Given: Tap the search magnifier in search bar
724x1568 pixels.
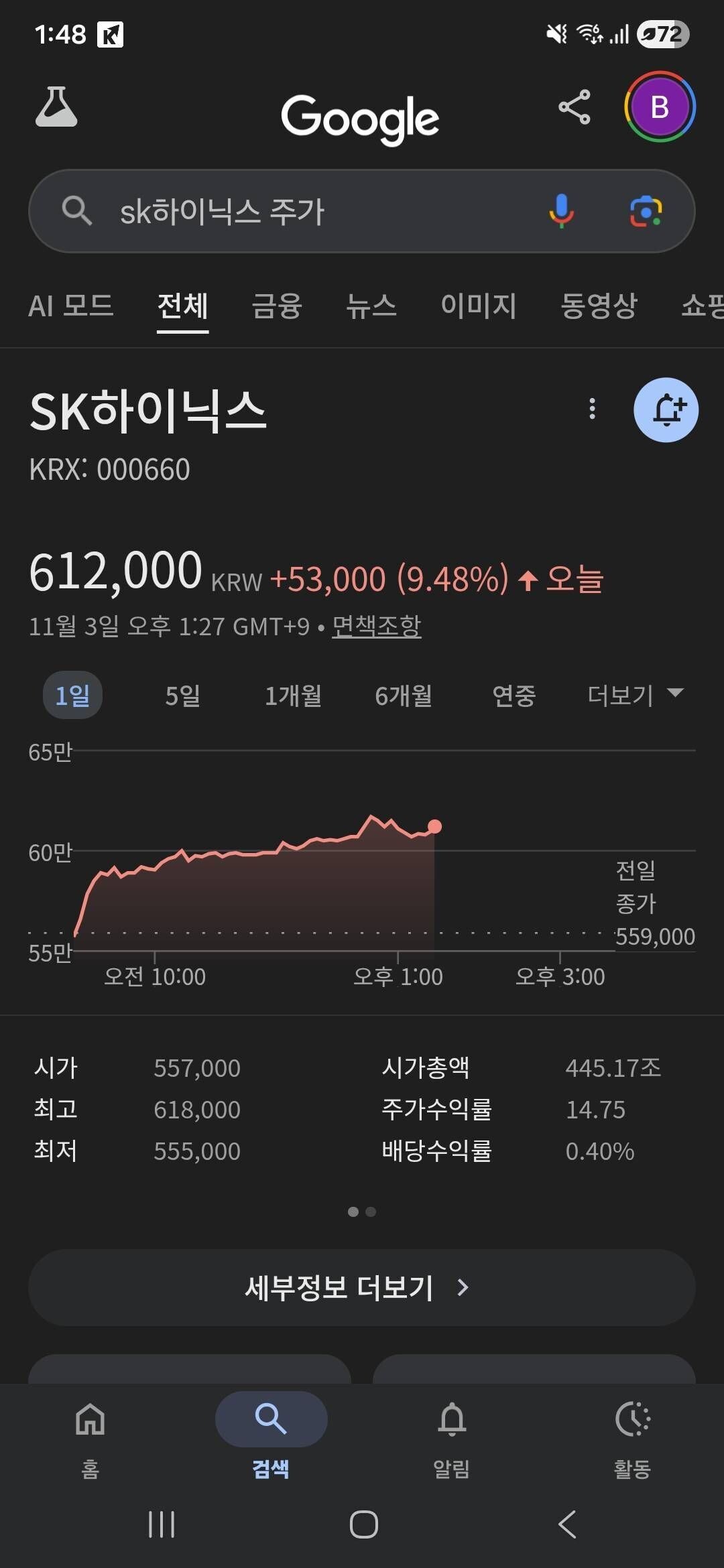Looking at the screenshot, I should pyautogui.click(x=78, y=211).
